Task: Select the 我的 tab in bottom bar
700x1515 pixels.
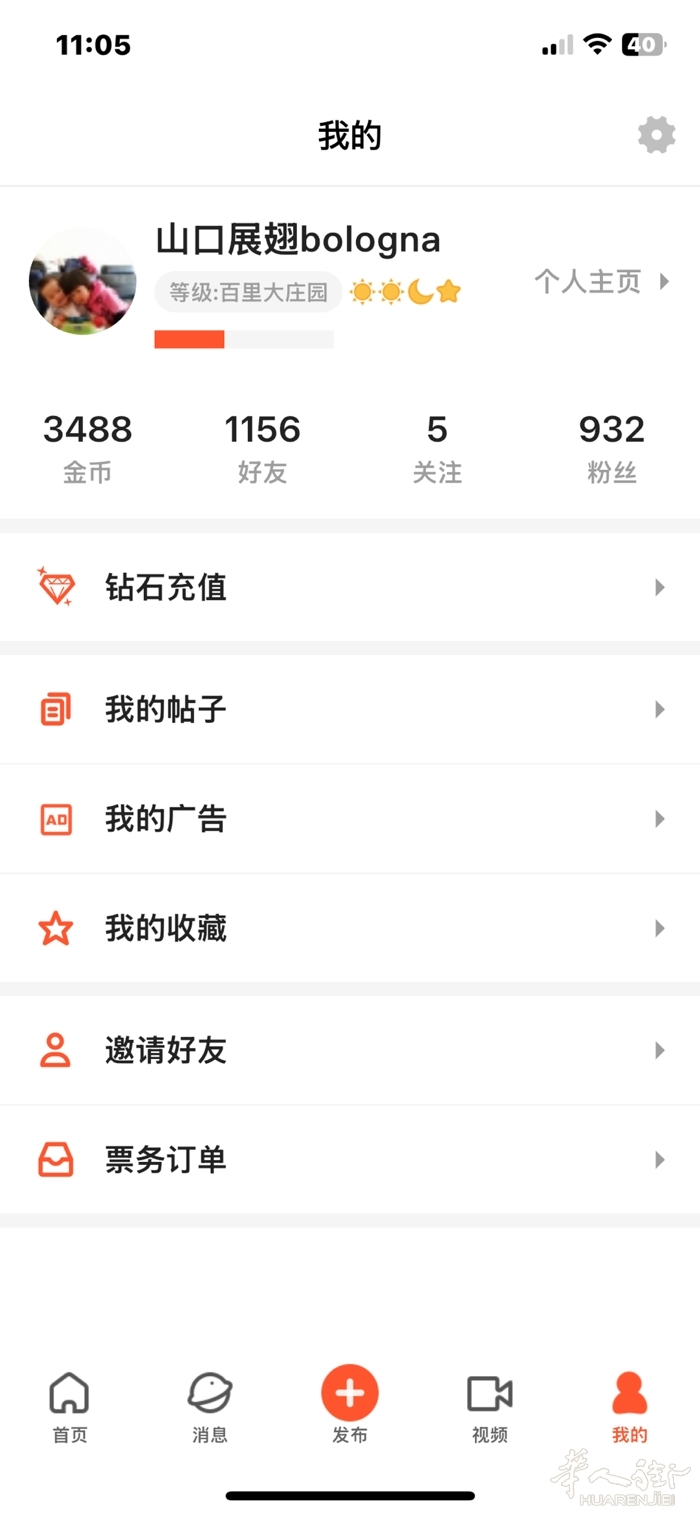Action: pyautogui.click(x=629, y=1406)
